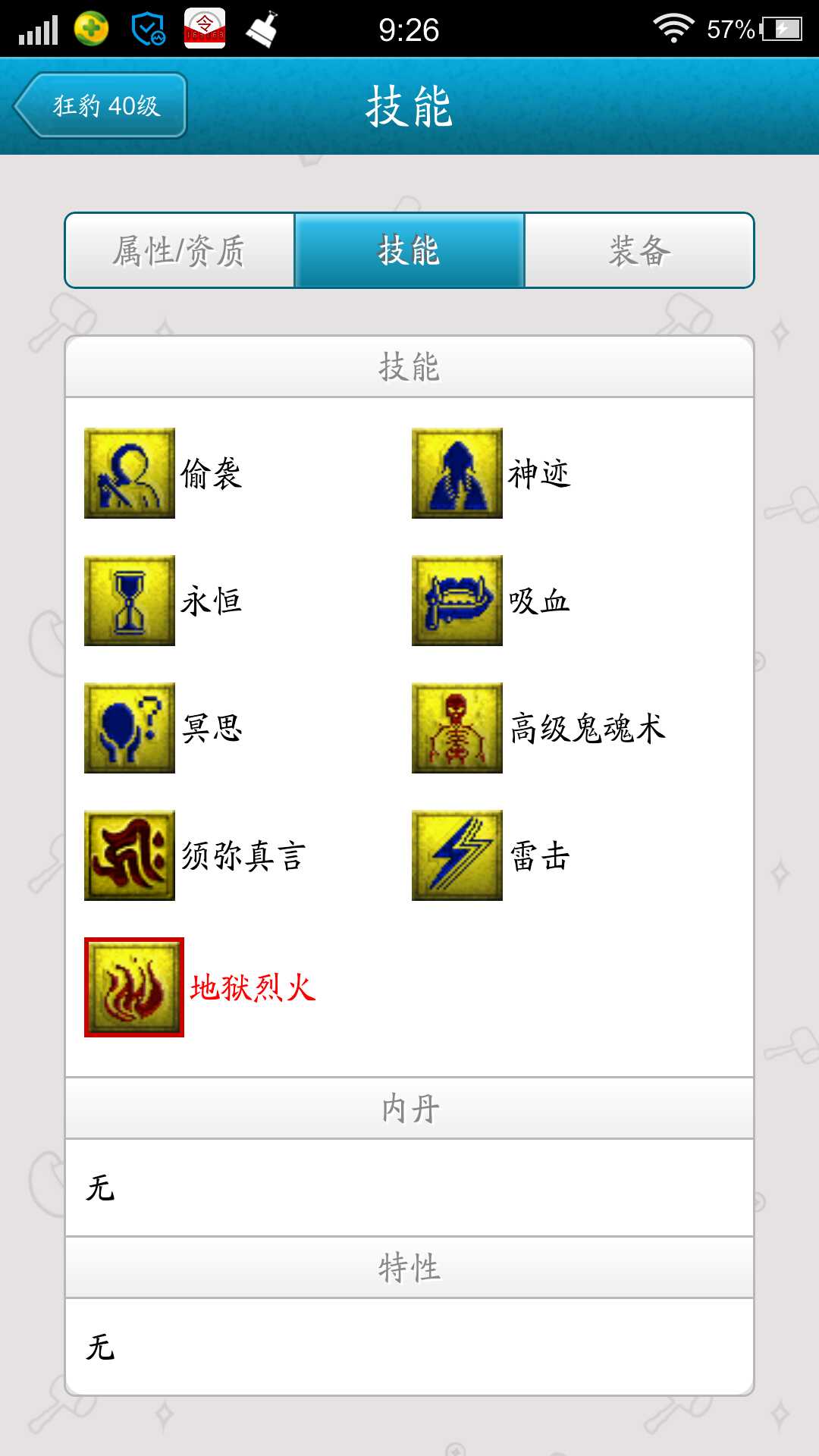819x1456 pixels.
Task: Open the 装备 tab
Action: point(639,251)
